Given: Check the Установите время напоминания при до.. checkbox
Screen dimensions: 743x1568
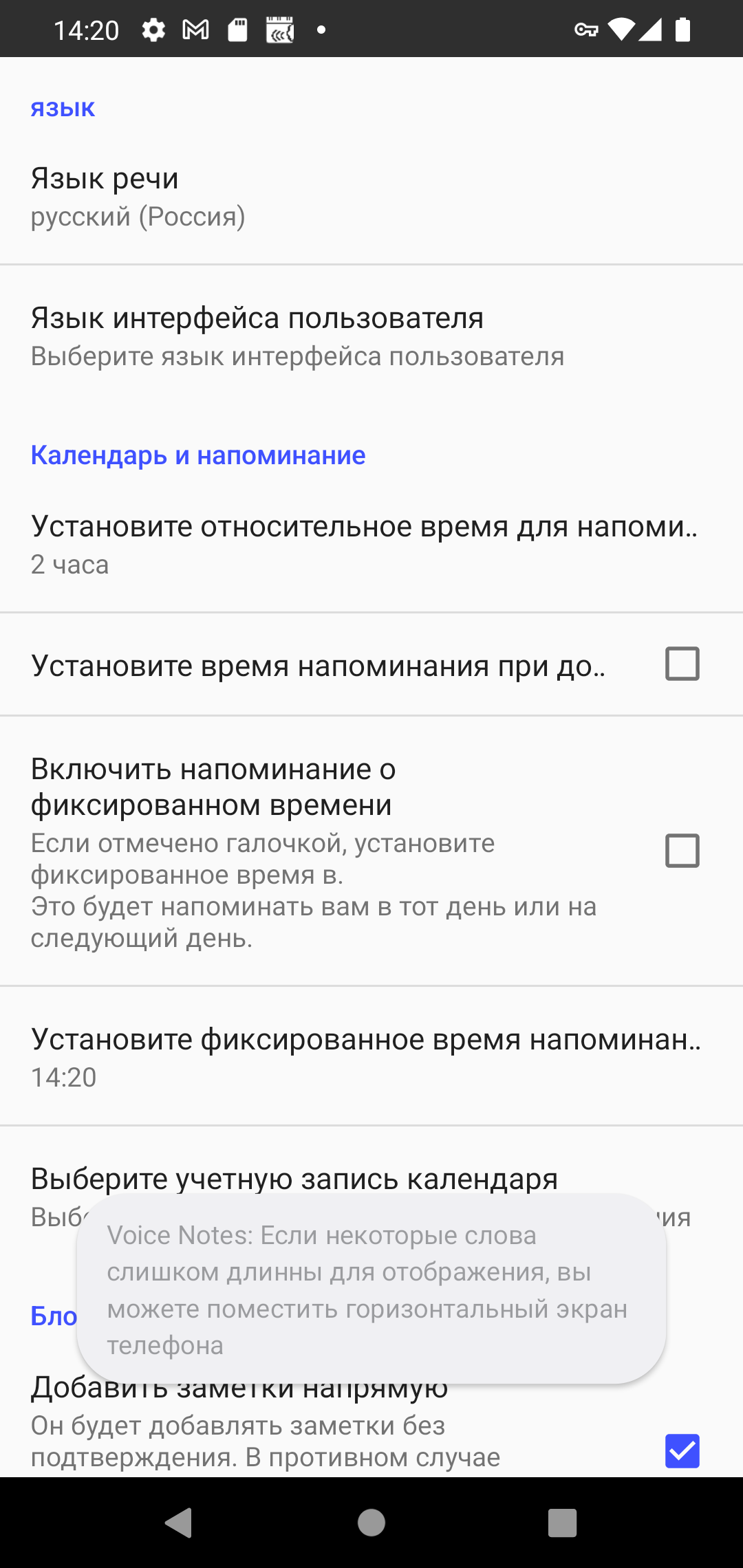Looking at the screenshot, I should click(682, 664).
